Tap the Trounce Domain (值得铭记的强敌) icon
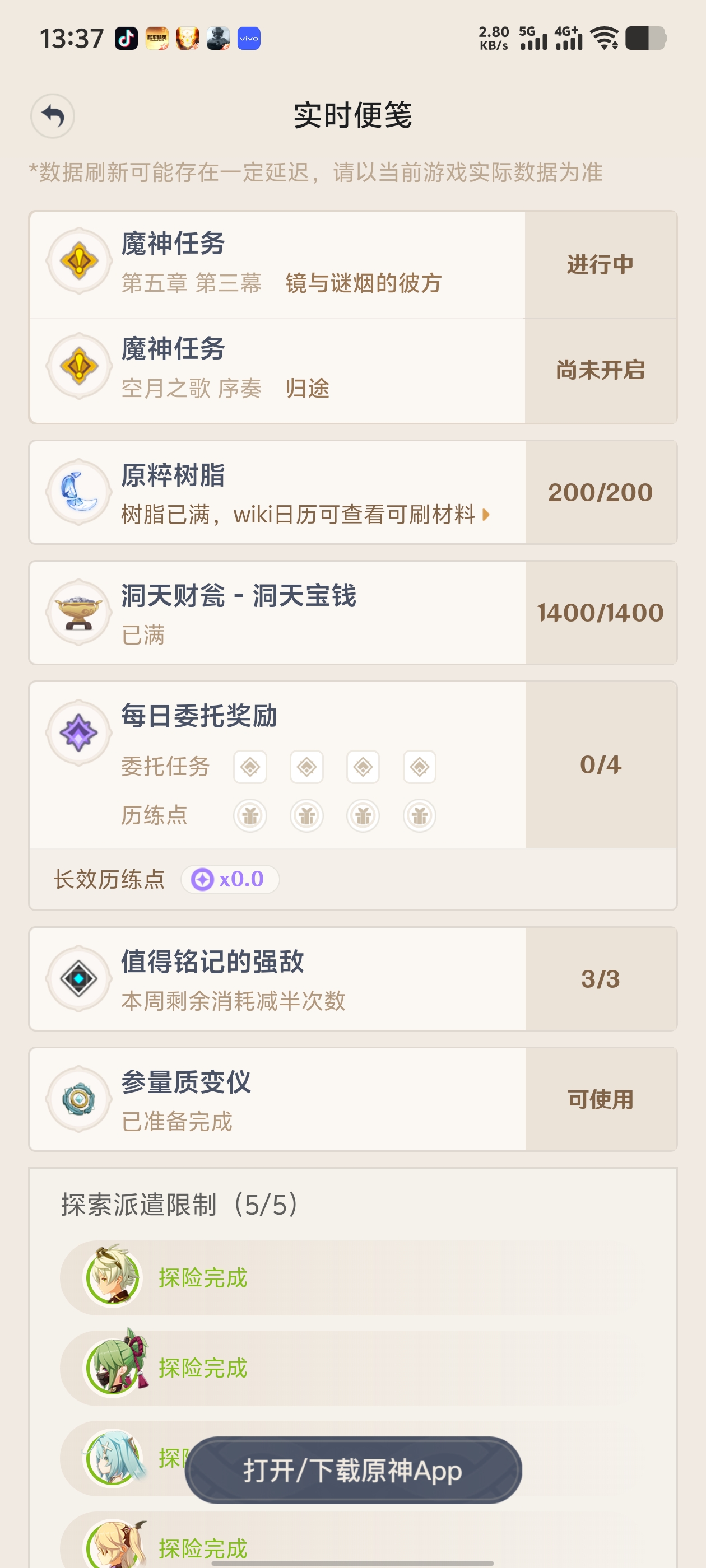The width and height of the screenshot is (706, 1568). coord(79,979)
